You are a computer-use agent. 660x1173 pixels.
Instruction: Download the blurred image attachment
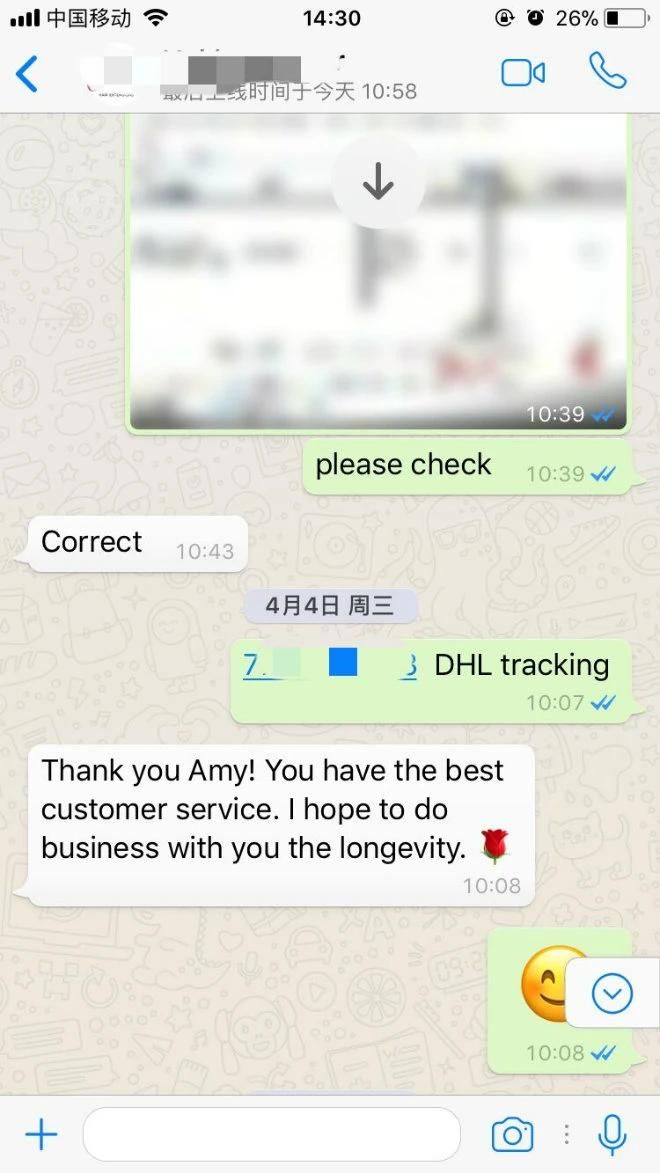[x=378, y=183]
